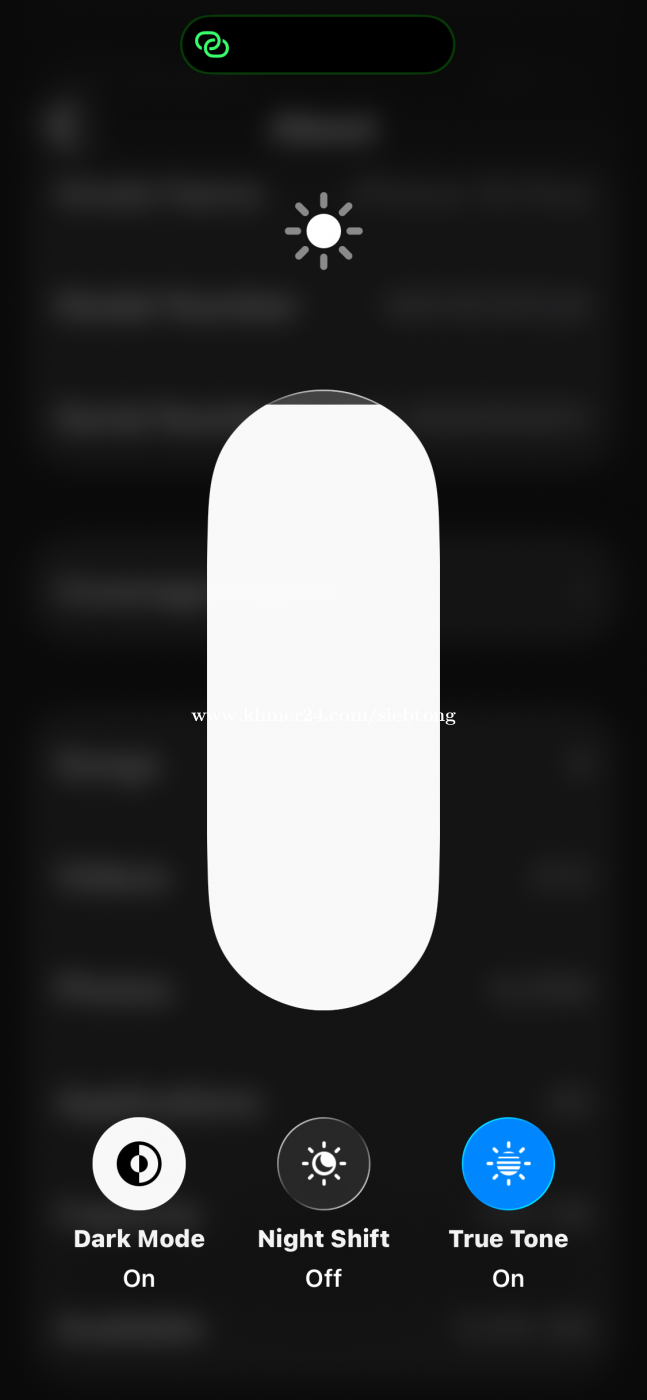This screenshot has width=647, height=1400.
Task: Open the hotspot link indicator in Dynamic Island
Action: [x=212, y=45]
